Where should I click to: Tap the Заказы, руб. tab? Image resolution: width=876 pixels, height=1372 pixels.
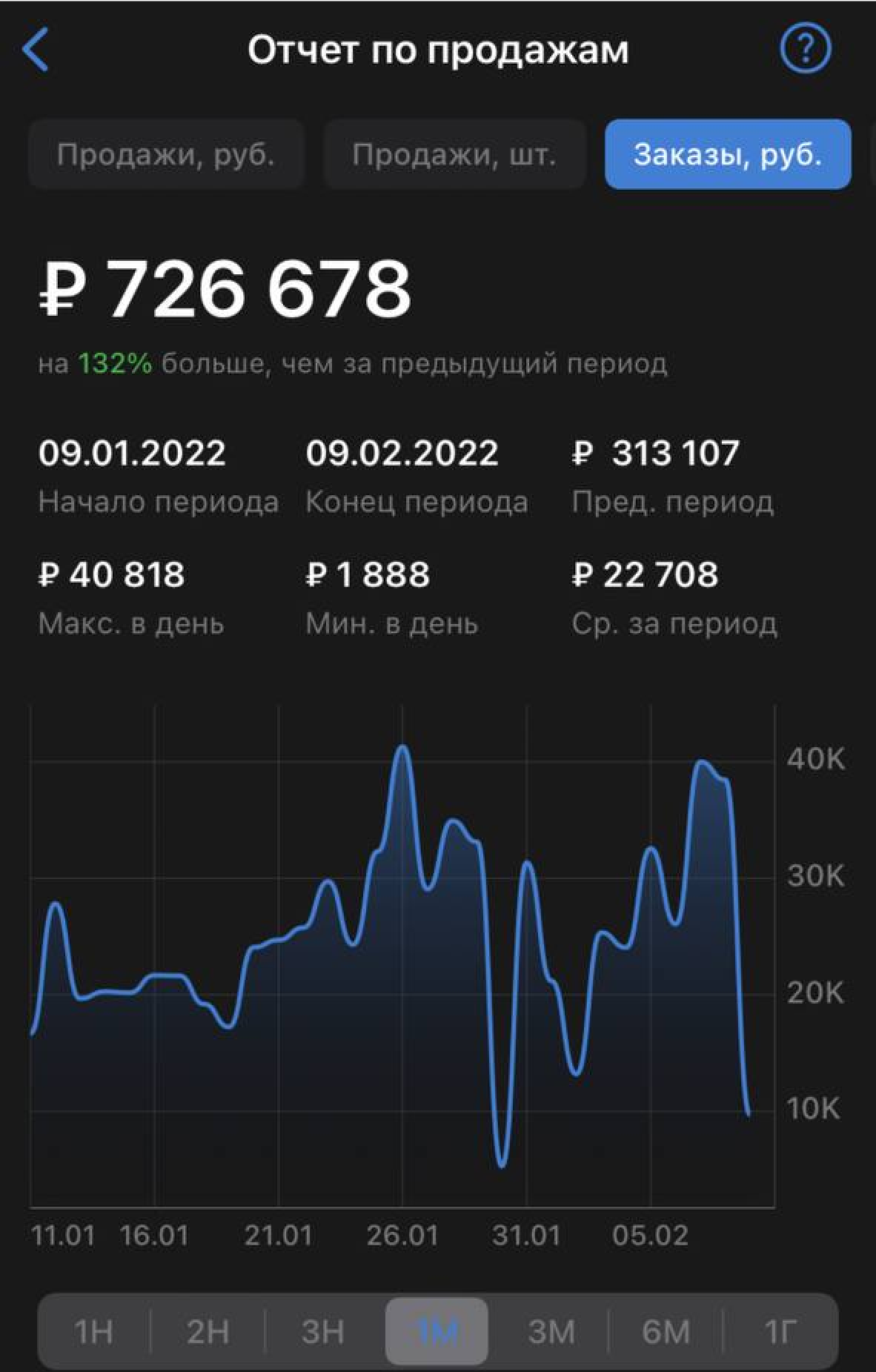click(727, 154)
